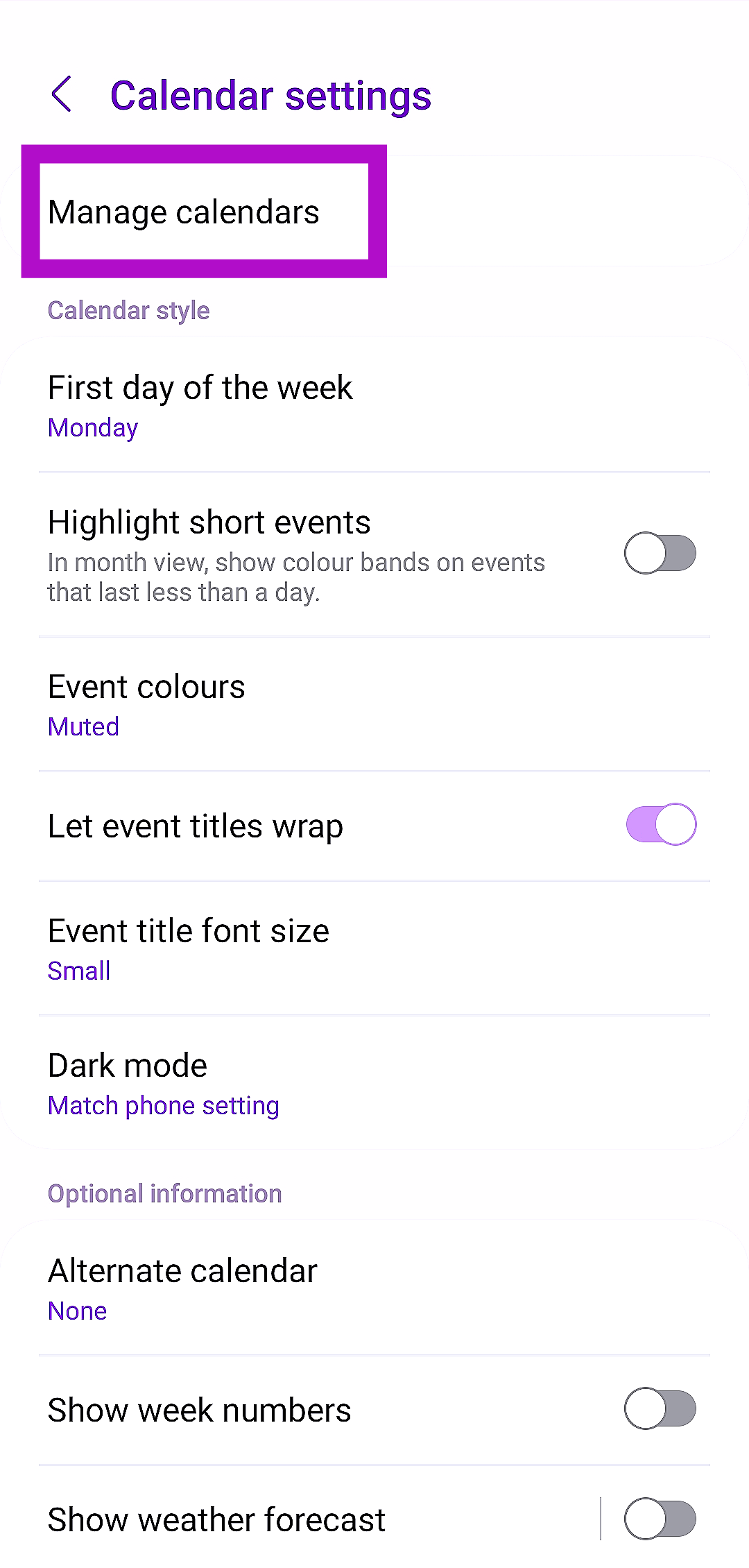Open Dark mode setting

374,1083
